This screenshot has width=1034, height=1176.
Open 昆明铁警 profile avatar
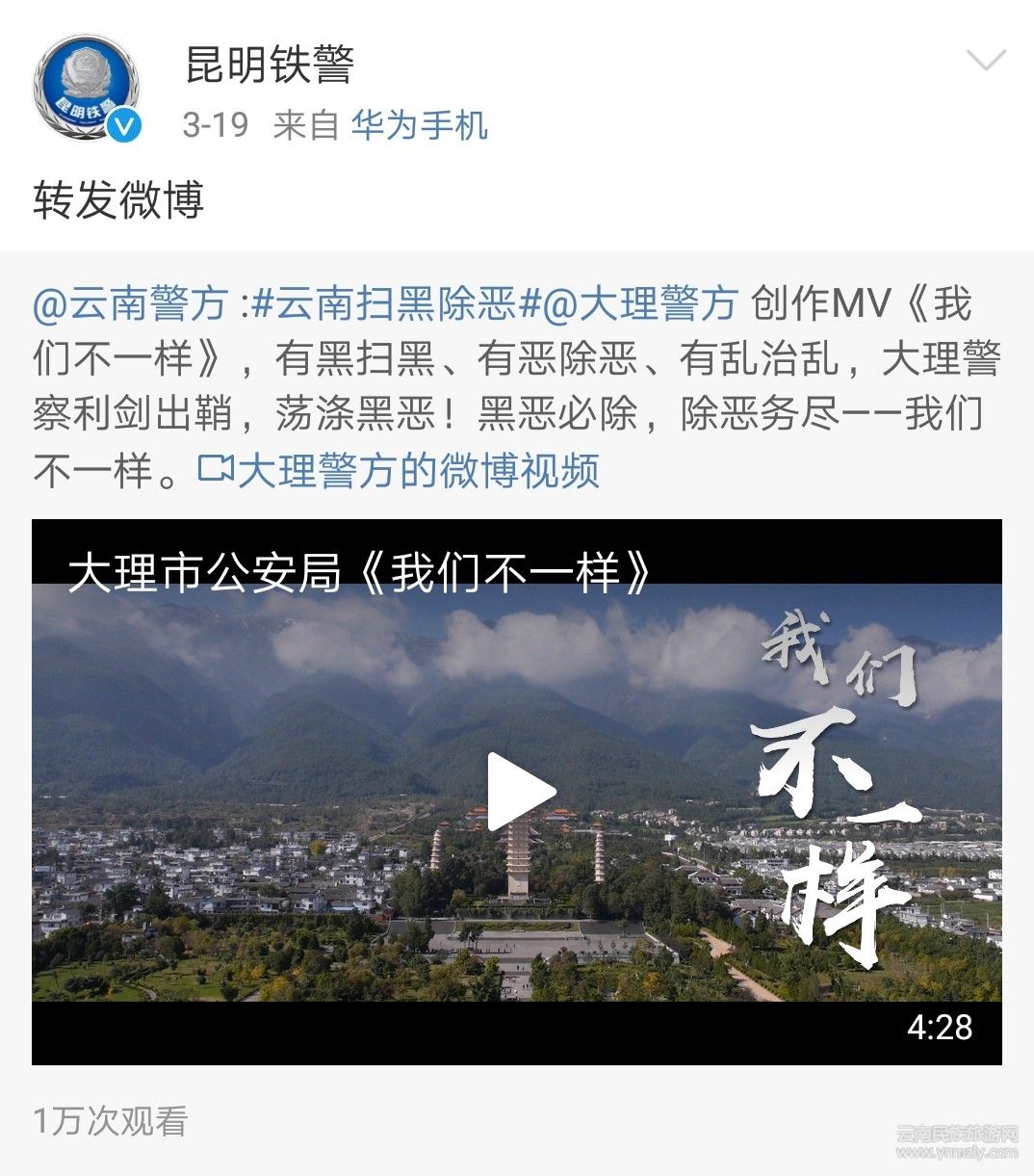tap(86, 88)
